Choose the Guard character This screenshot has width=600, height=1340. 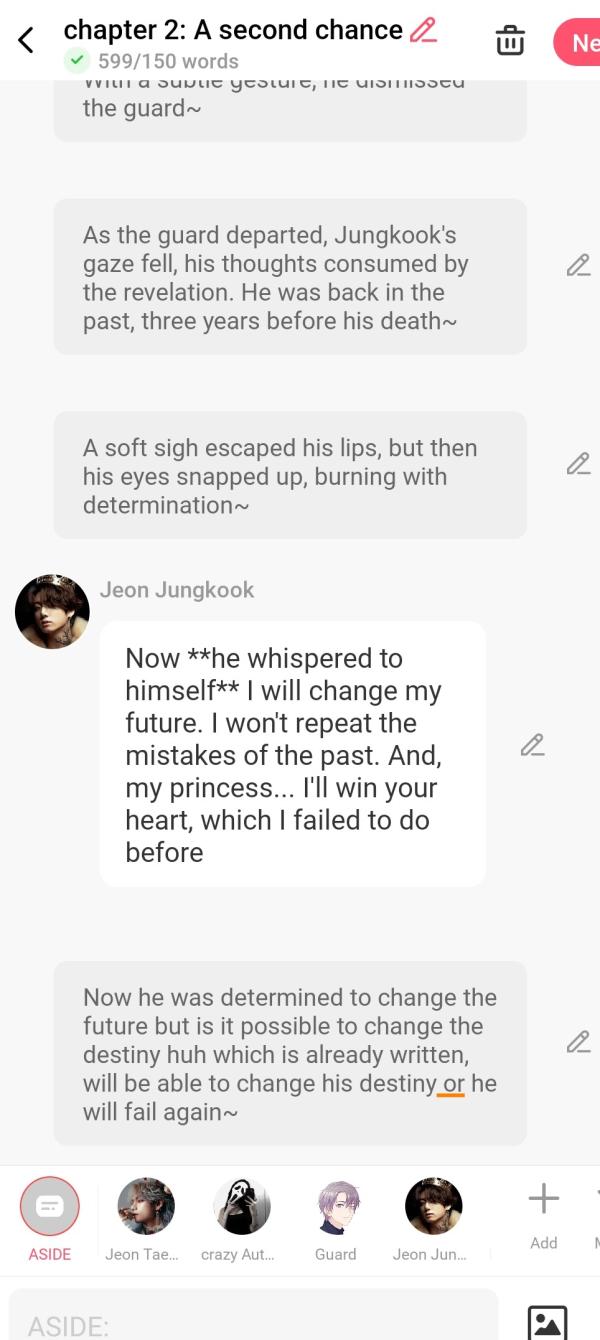pos(336,1206)
